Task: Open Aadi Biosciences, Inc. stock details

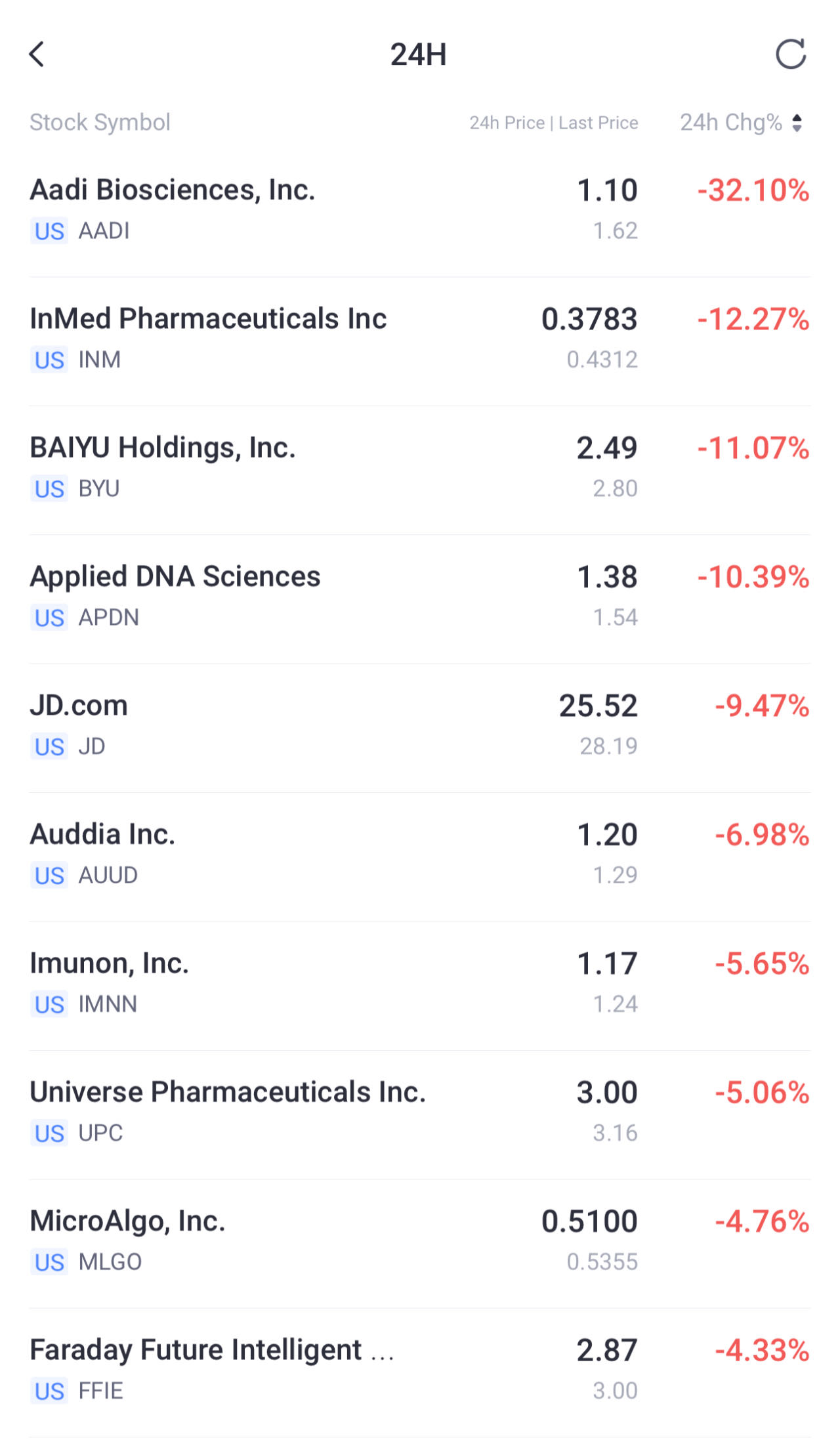Action: tap(420, 209)
